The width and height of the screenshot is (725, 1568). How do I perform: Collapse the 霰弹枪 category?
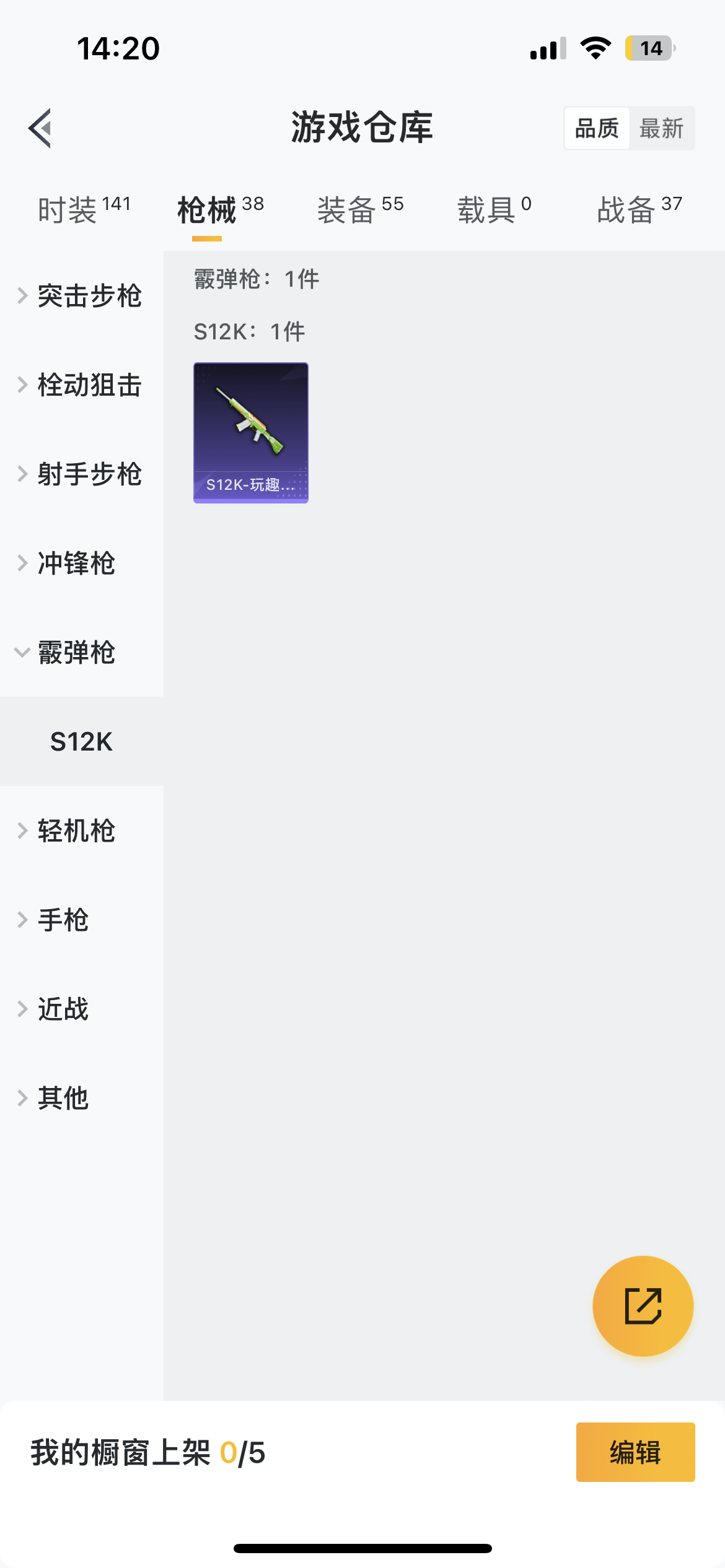tap(76, 653)
